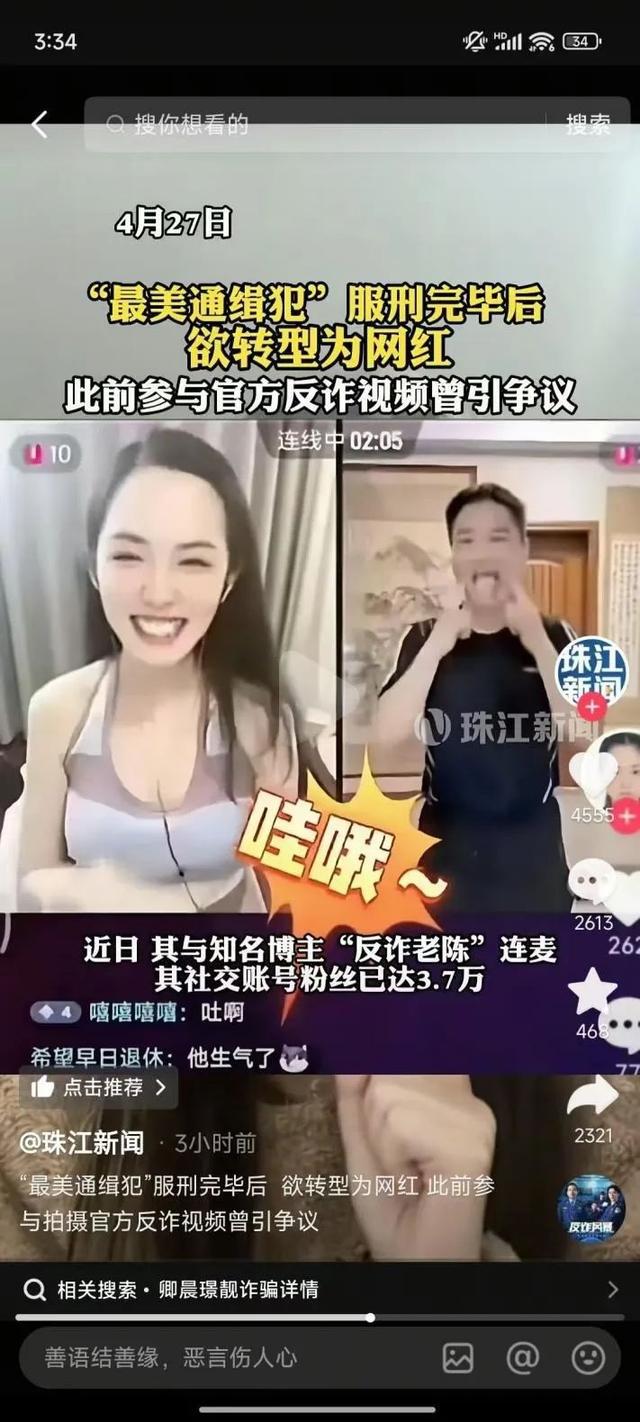The image size is (640, 1422).
Task: Go back using the top-left arrow
Action: 40,125
